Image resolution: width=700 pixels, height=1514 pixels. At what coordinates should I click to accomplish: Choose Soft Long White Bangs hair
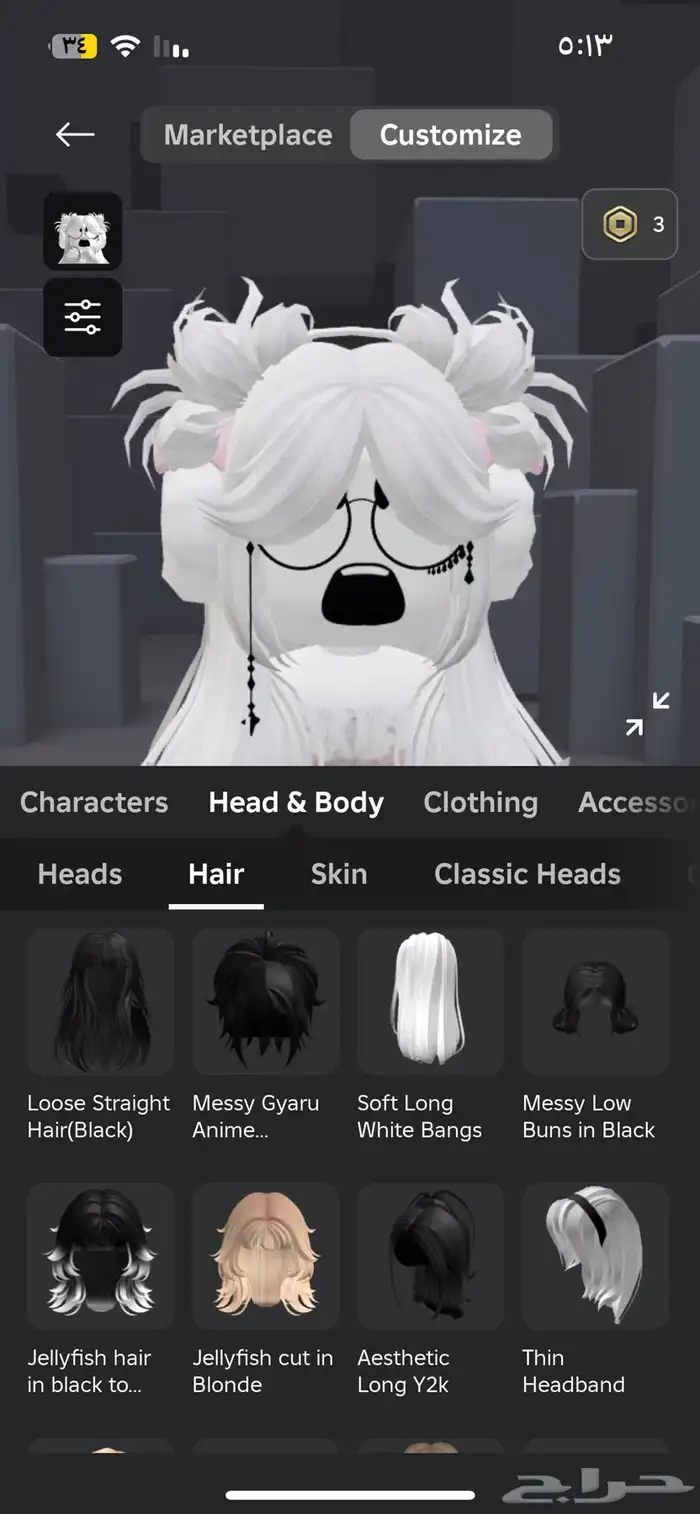tap(430, 1001)
